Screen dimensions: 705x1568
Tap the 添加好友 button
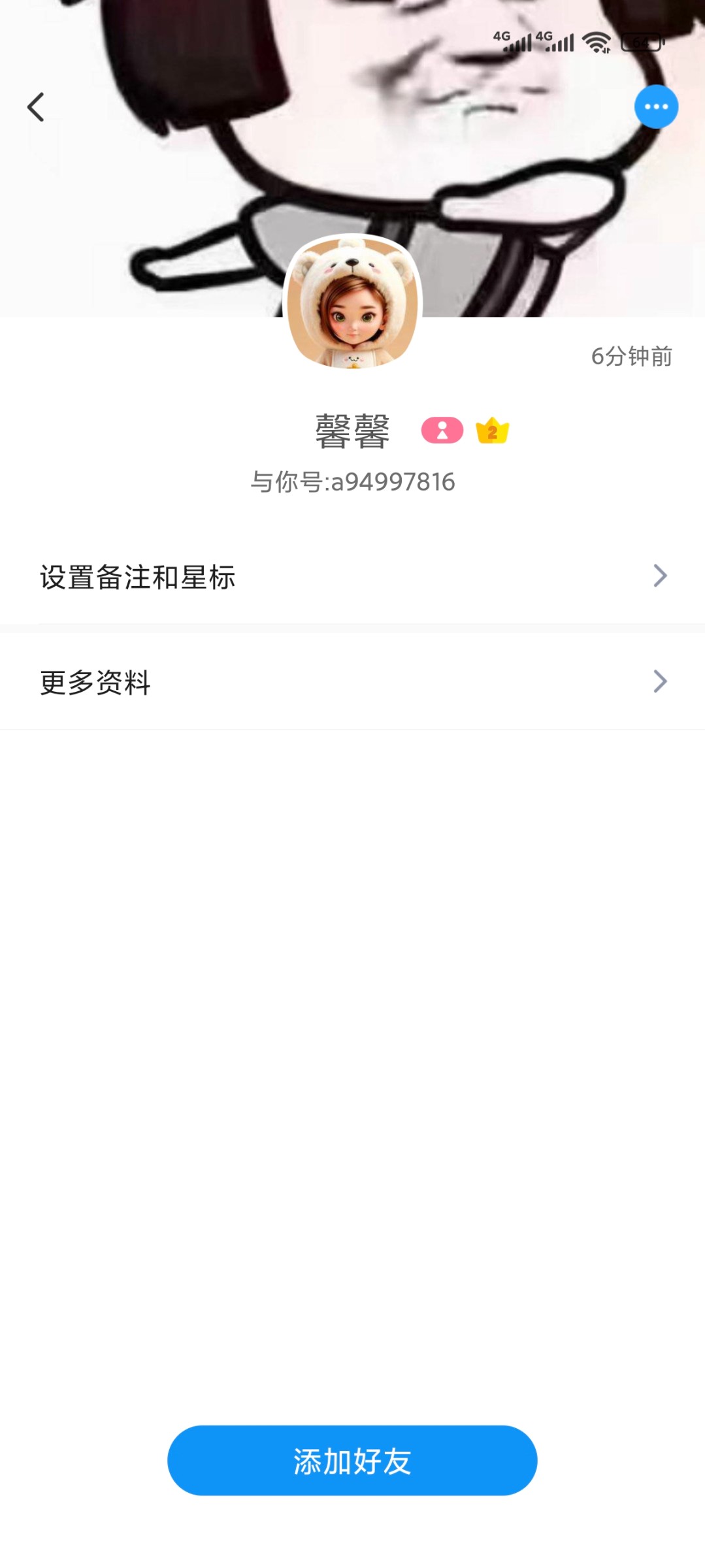pyautogui.click(x=352, y=1461)
